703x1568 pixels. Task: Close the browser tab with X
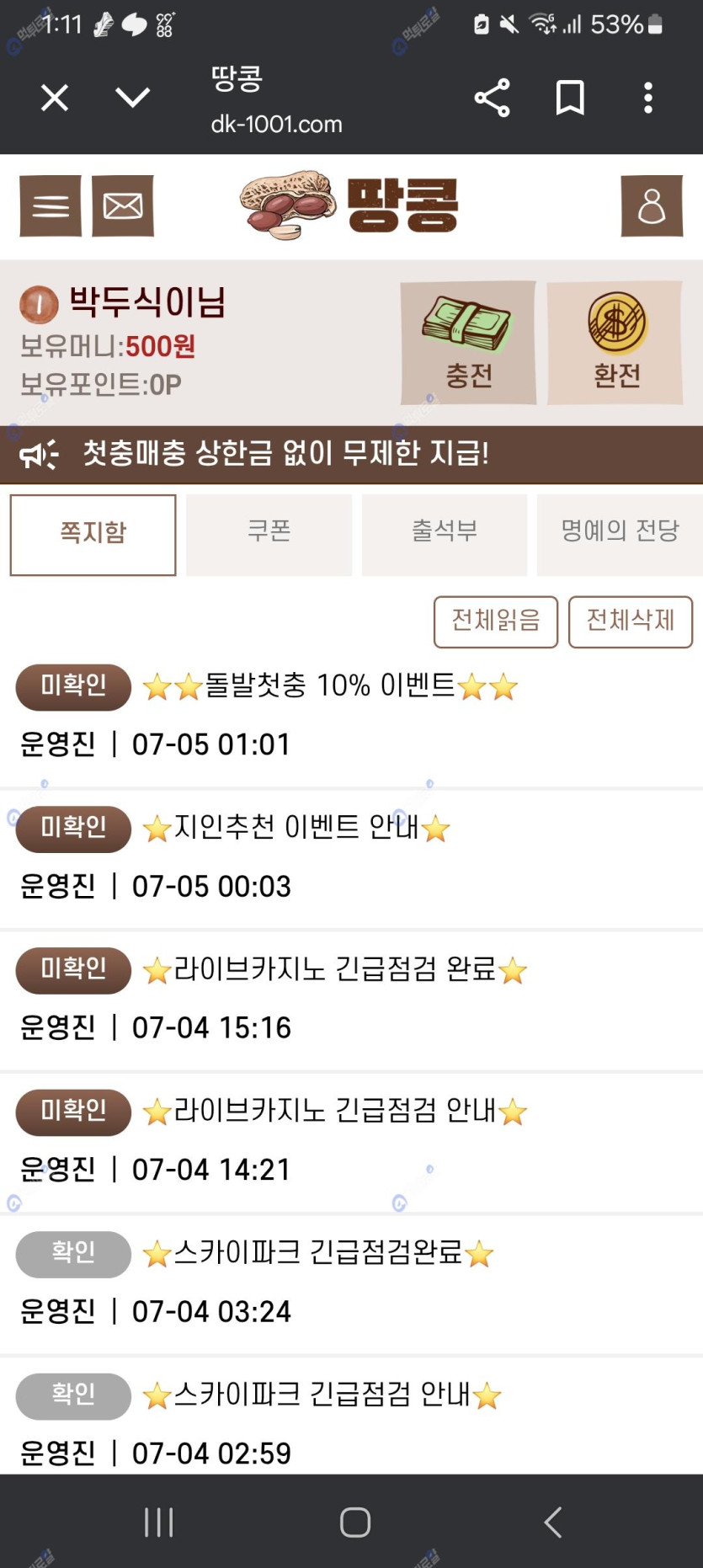[x=55, y=99]
